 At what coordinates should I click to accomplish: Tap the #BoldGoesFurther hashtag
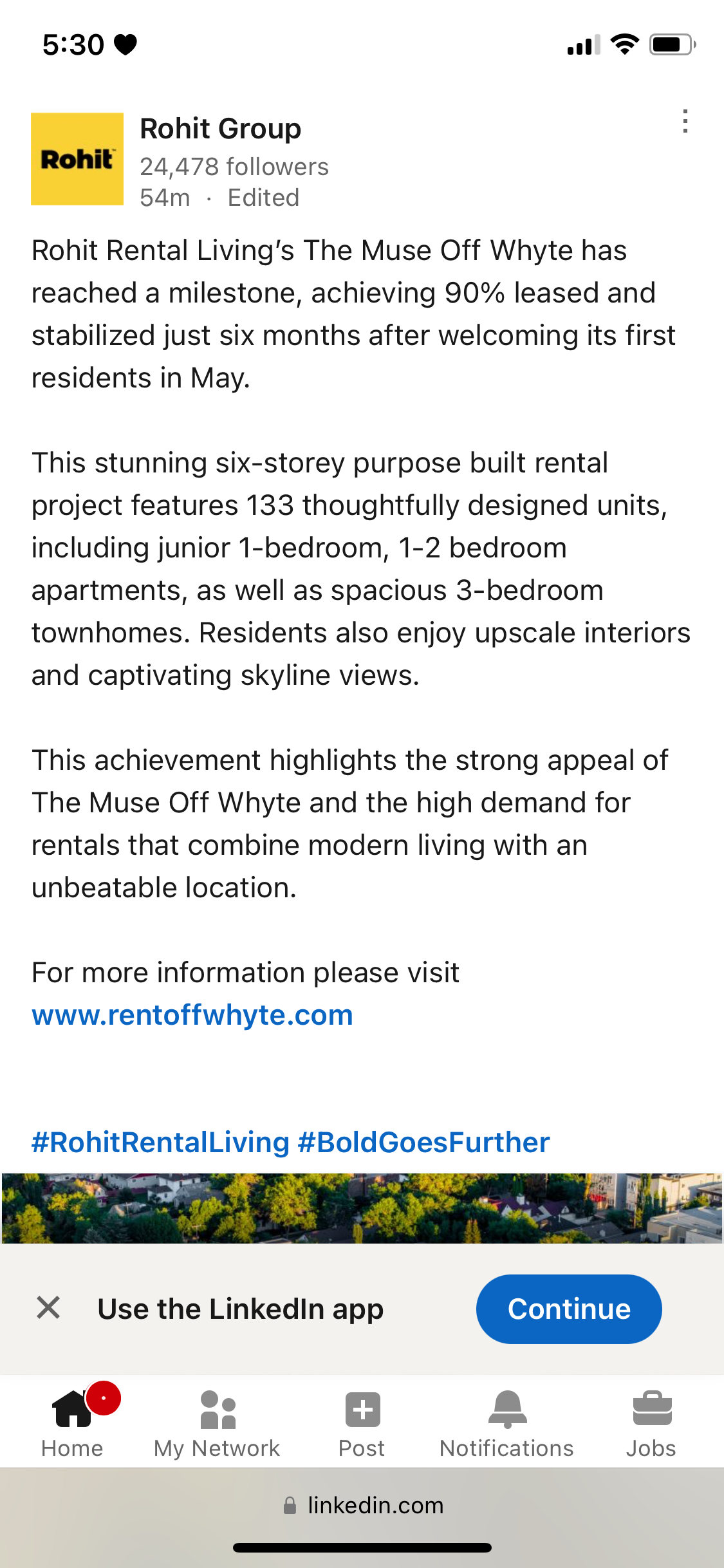click(423, 1143)
